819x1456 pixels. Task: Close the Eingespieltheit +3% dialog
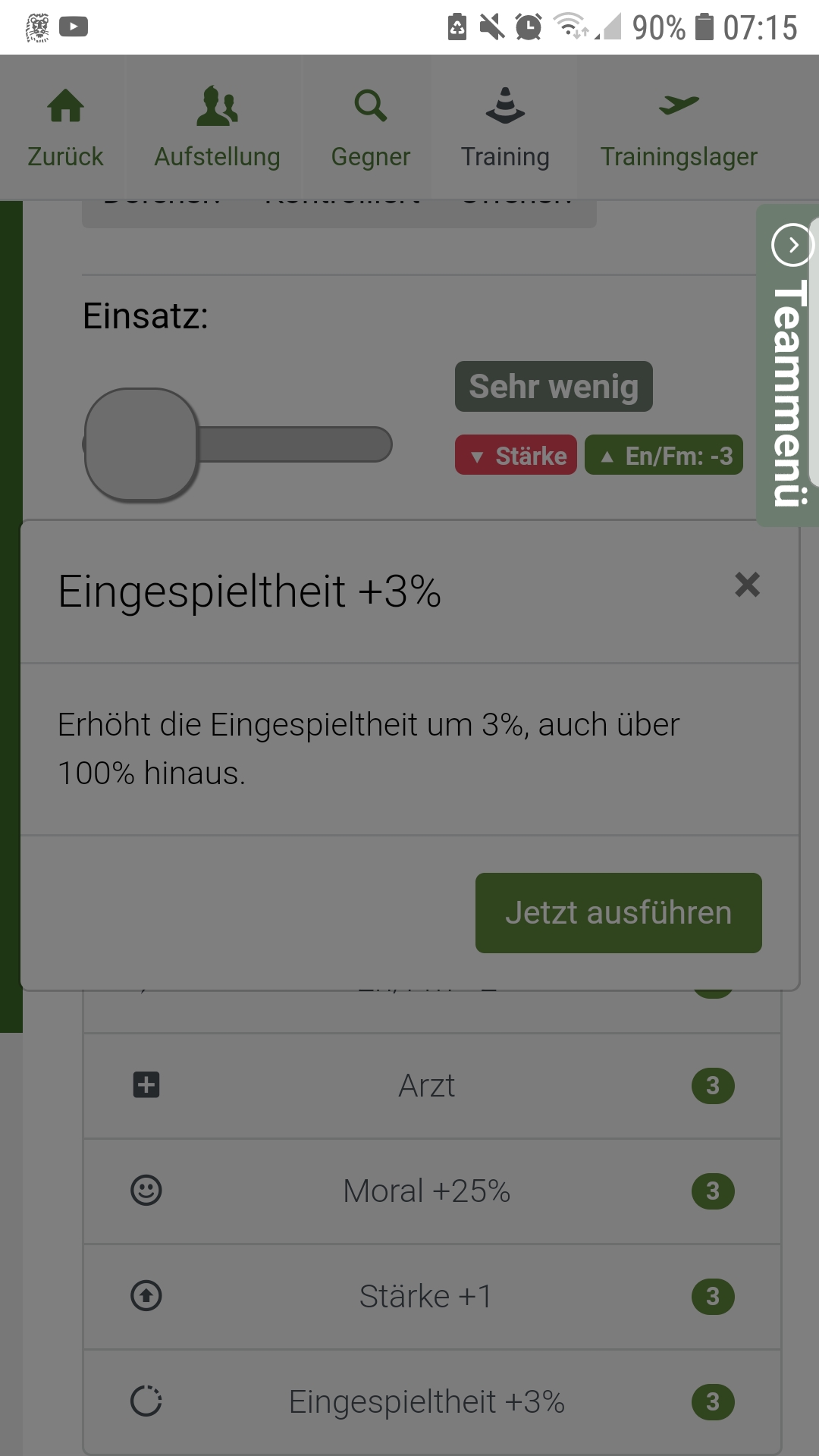[x=747, y=585]
